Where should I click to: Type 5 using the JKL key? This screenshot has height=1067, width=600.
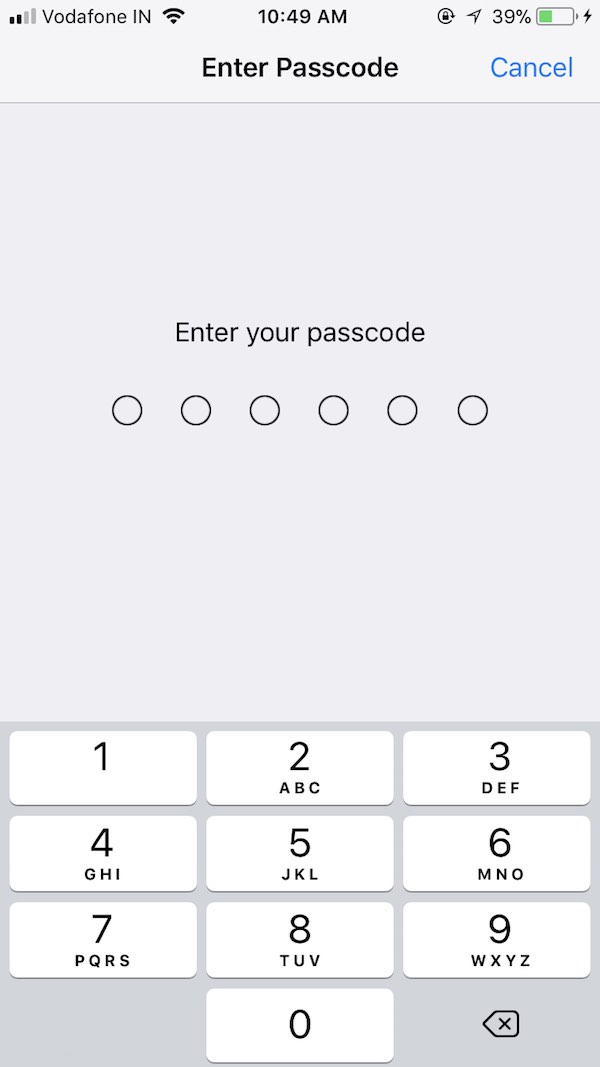[x=300, y=853]
